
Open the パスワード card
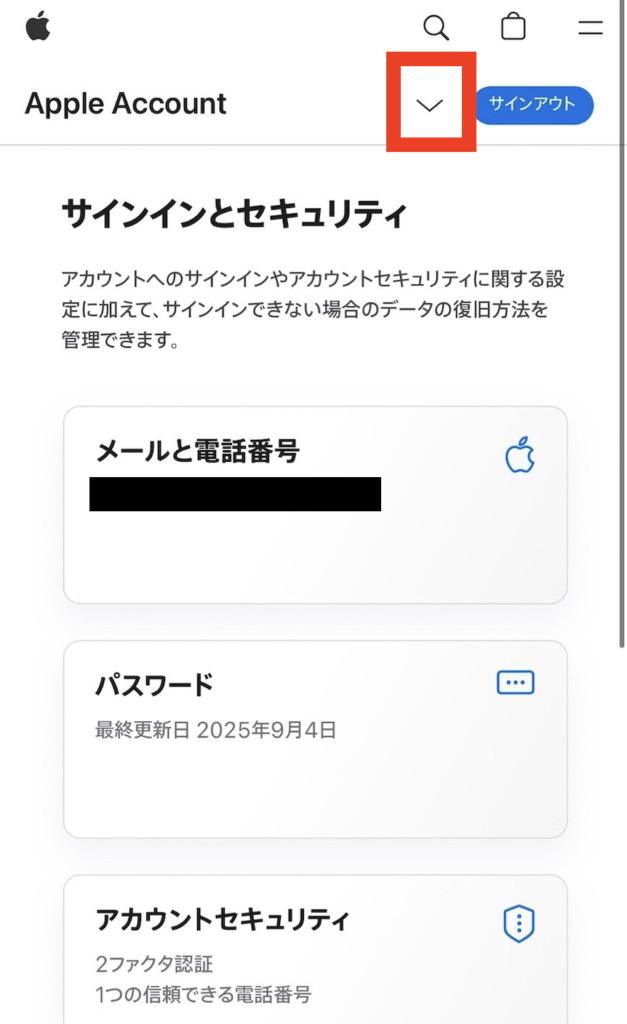315,739
